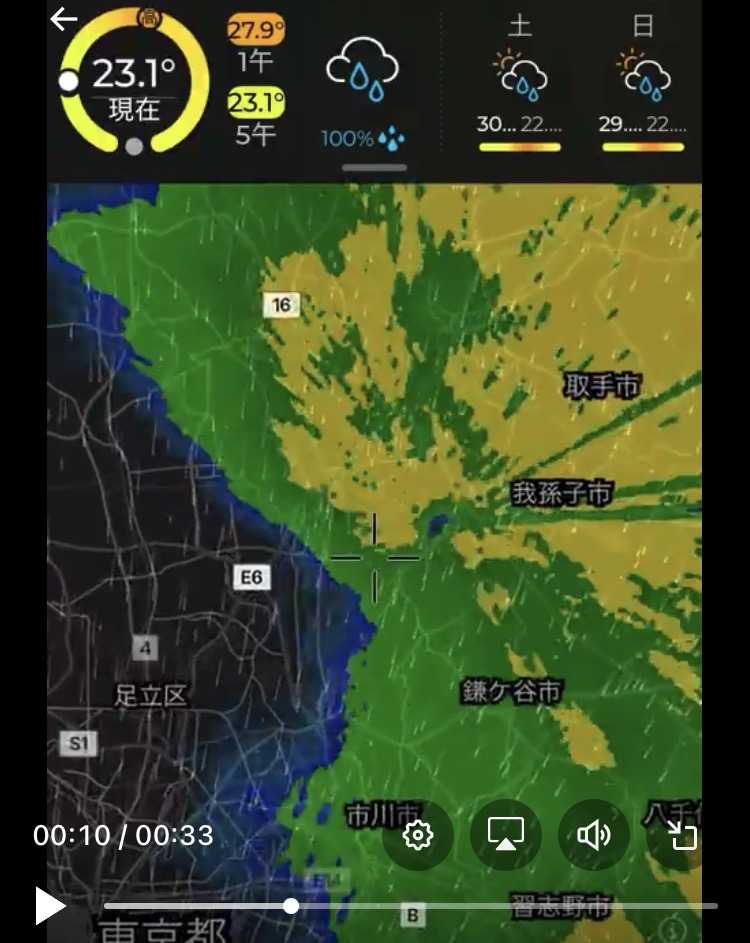Tap the video progress bar

tap(411, 906)
